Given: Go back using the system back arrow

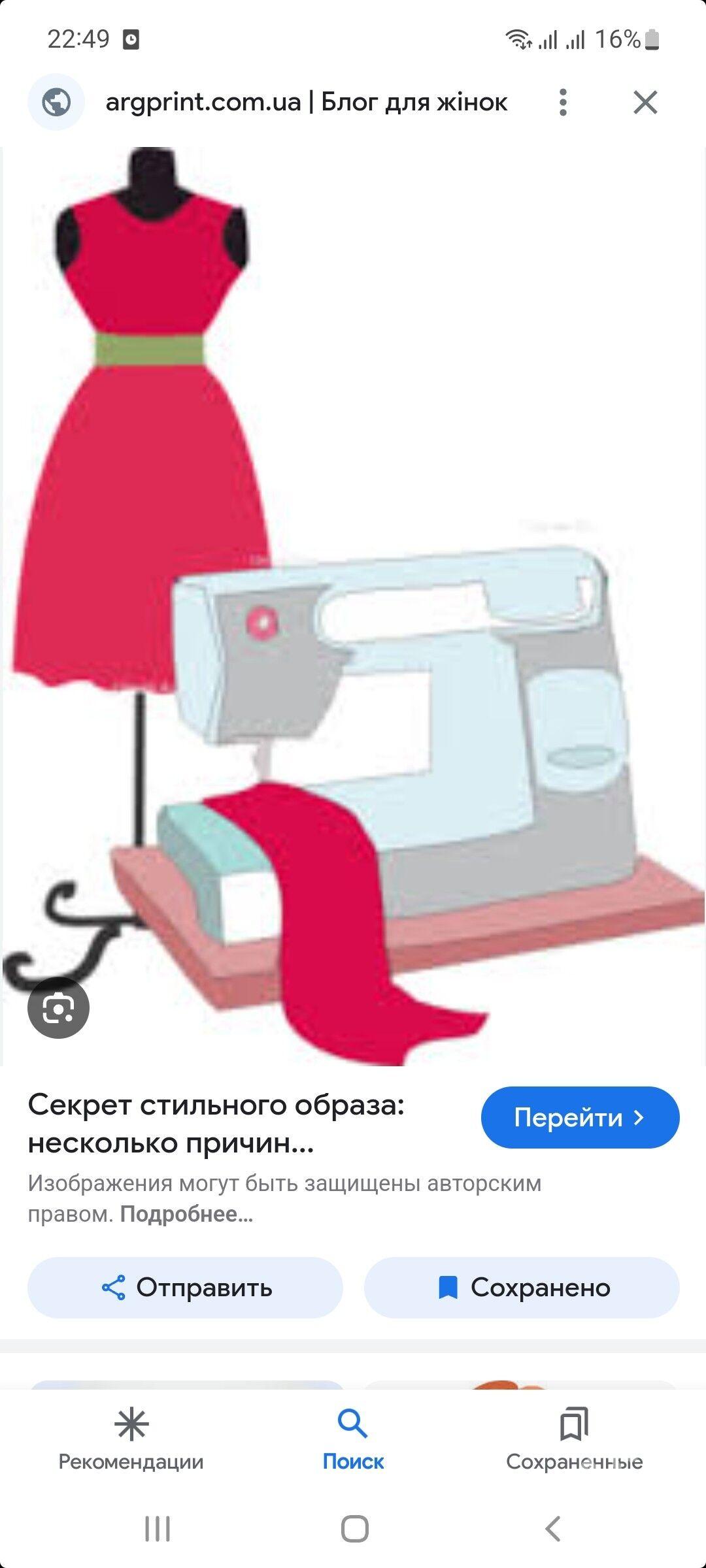Looking at the screenshot, I should coord(552,1529).
